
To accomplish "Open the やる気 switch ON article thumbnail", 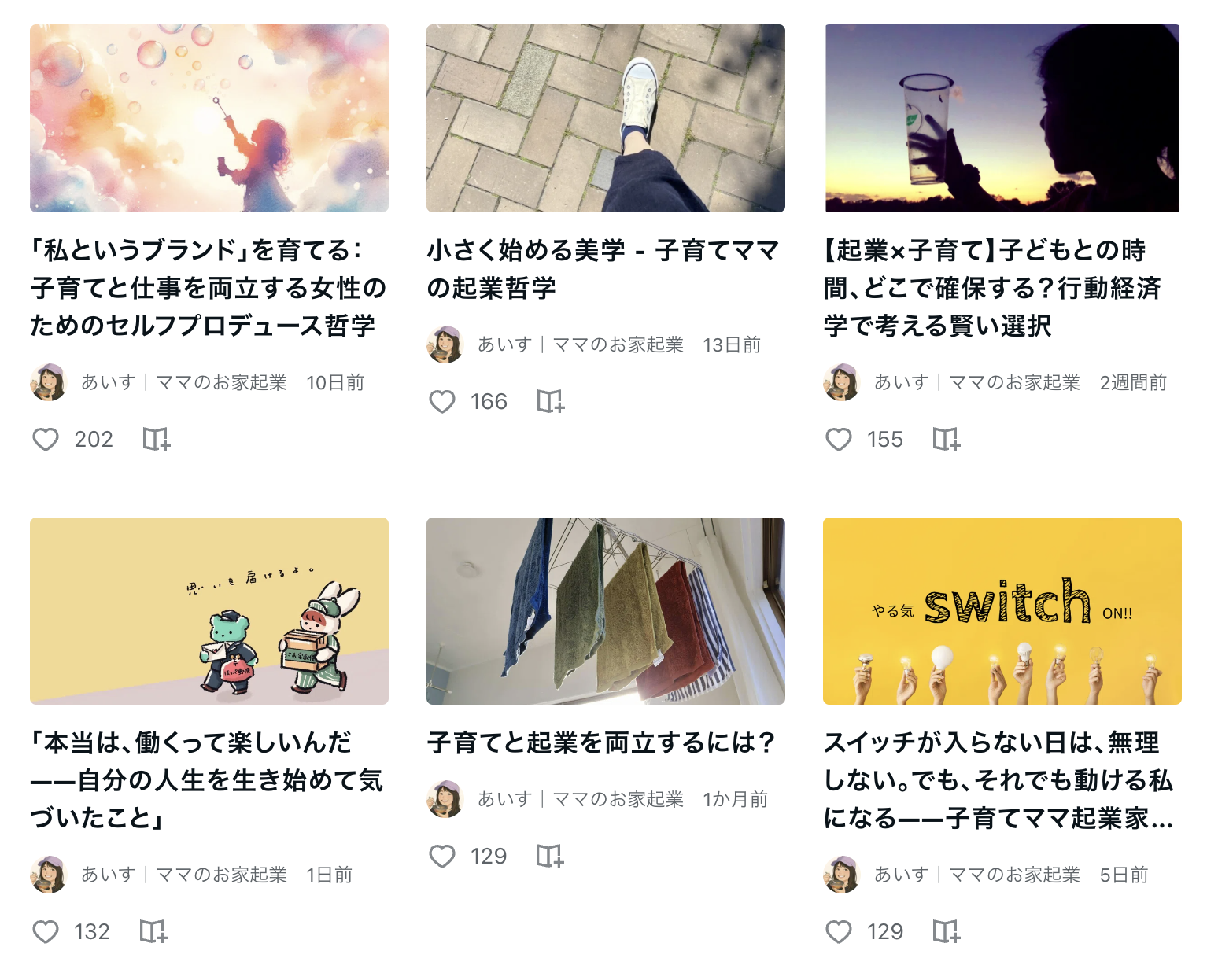I will 1002,611.
